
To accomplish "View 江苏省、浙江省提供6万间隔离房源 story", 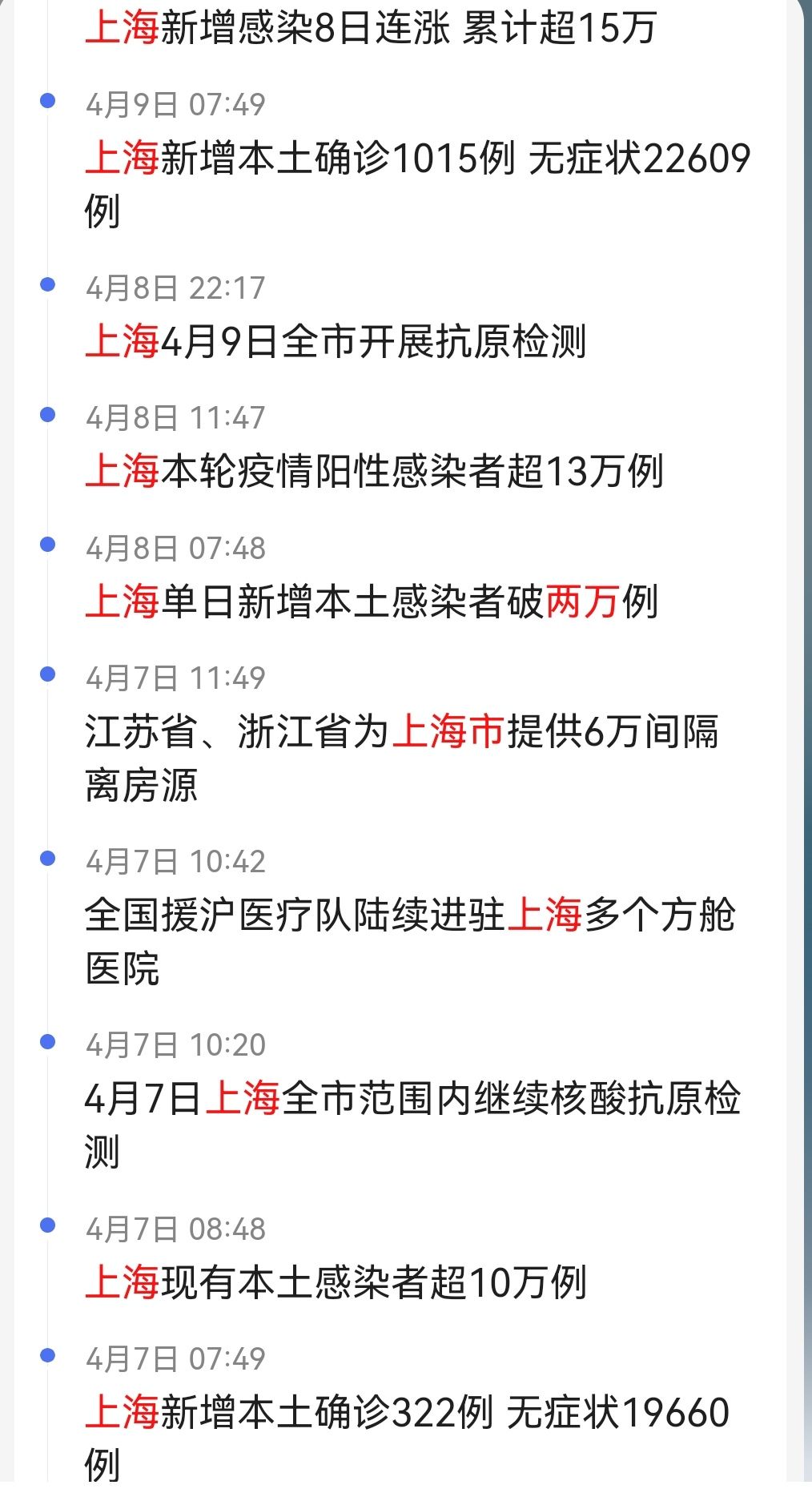I will pyautogui.click(x=402, y=758).
